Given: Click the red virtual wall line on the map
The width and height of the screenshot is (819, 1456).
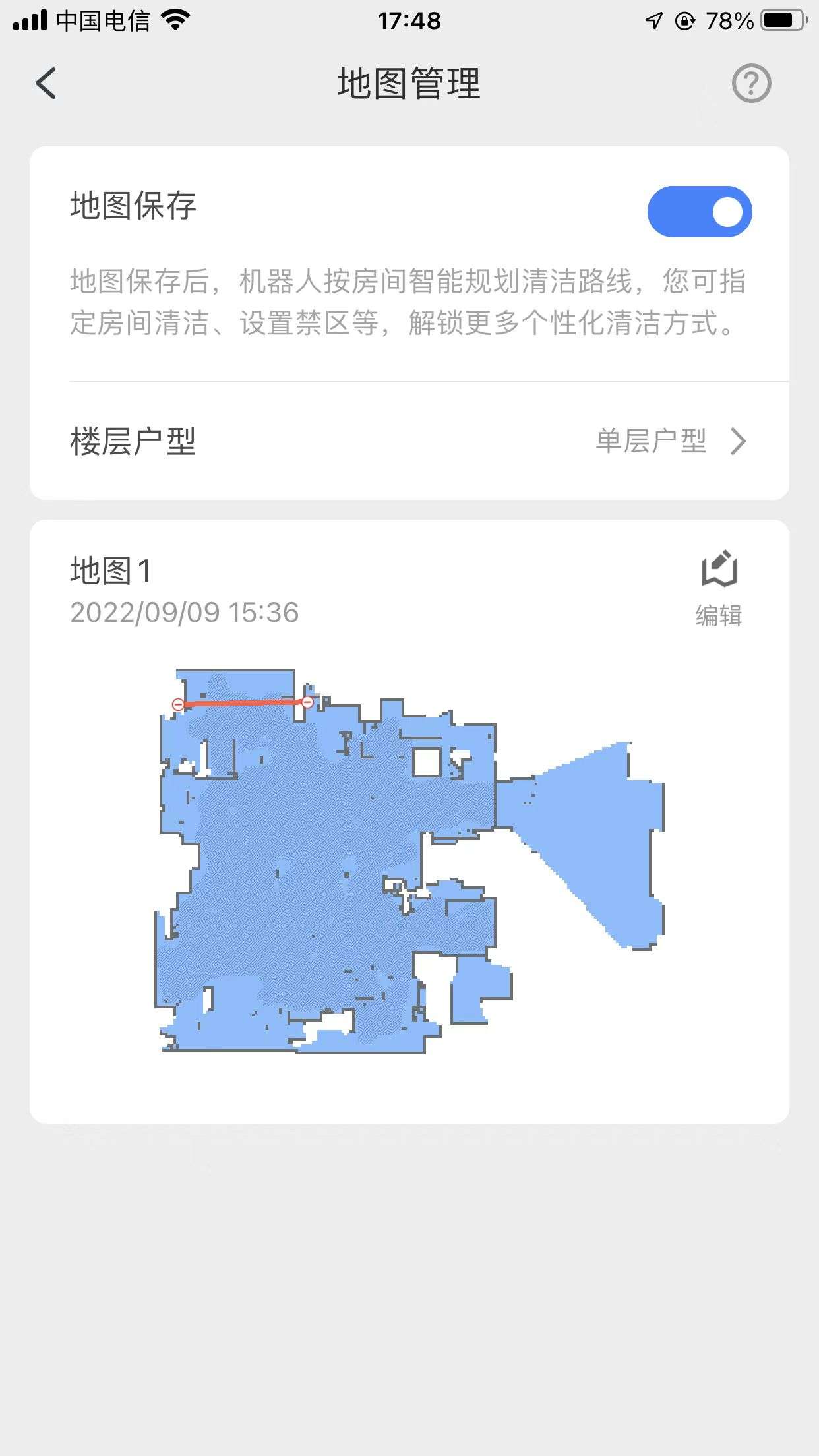Looking at the screenshot, I should 243,704.
